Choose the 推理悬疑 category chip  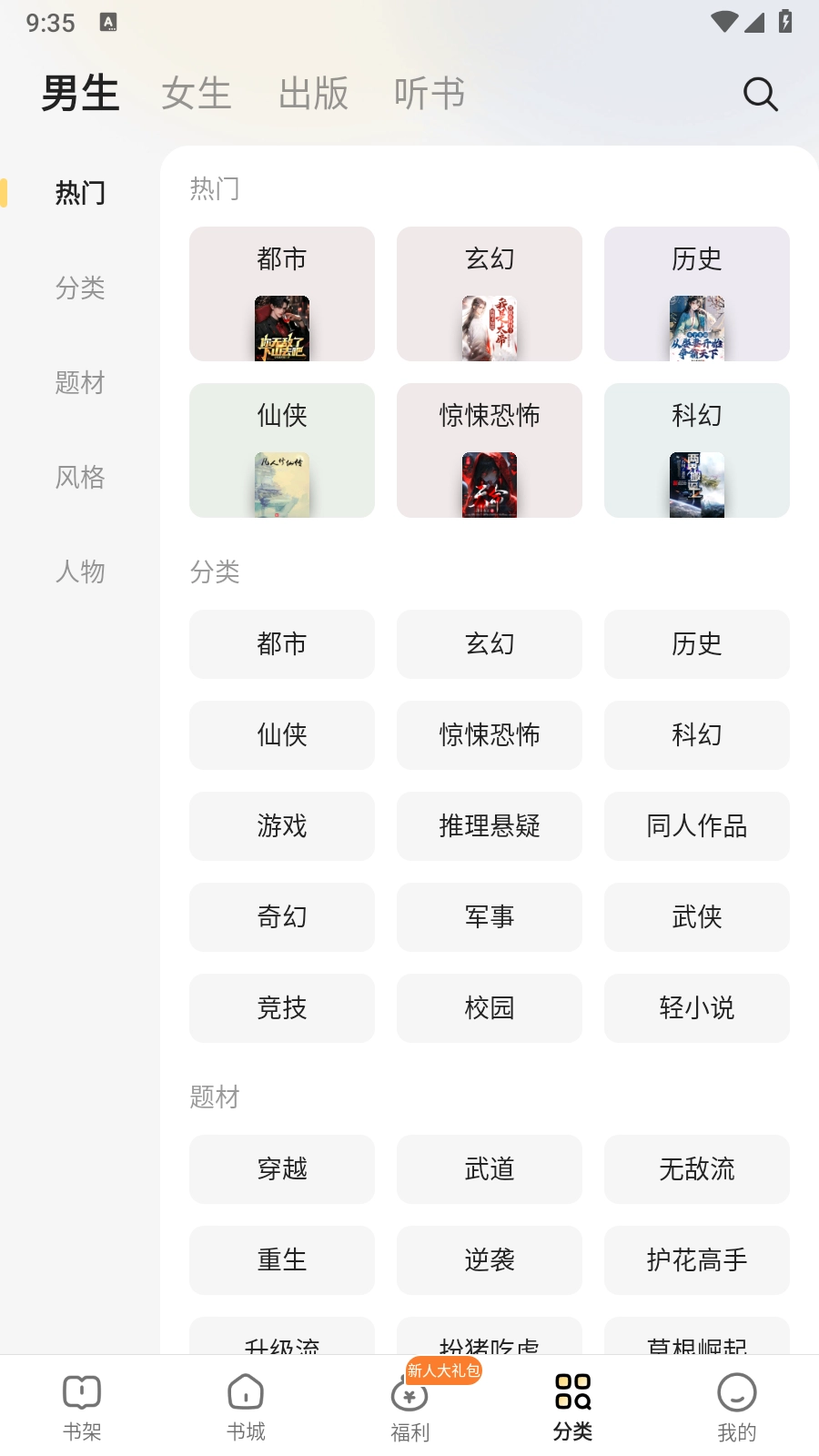coord(490,826)
